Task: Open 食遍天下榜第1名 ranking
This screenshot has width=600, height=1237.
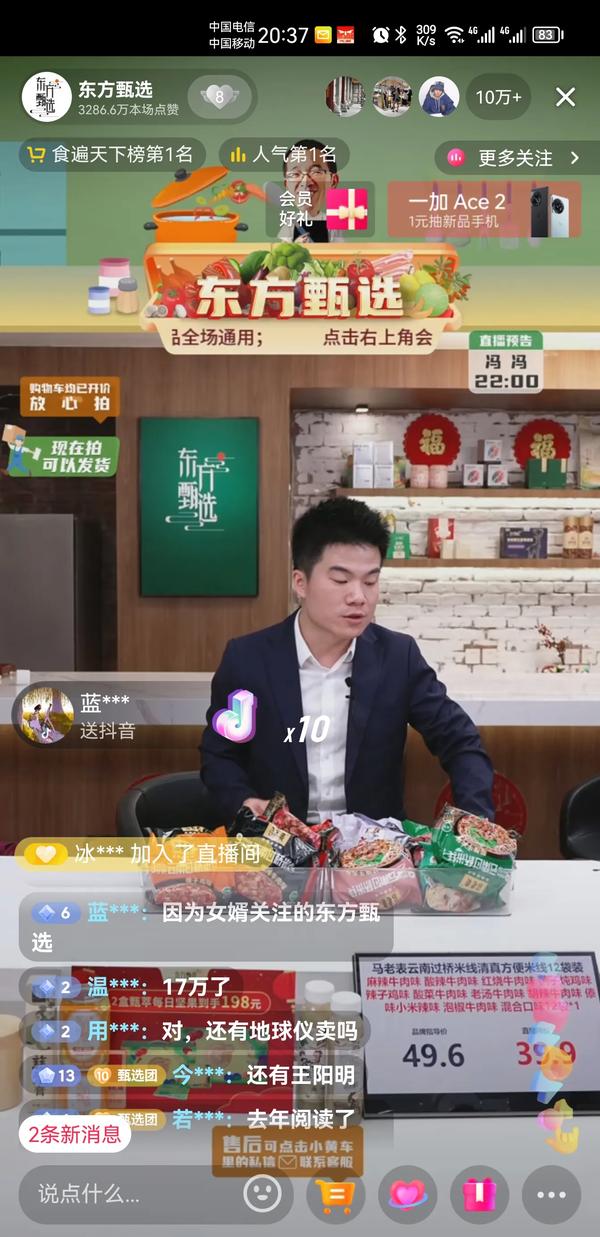Action: (x=111, y=155)
